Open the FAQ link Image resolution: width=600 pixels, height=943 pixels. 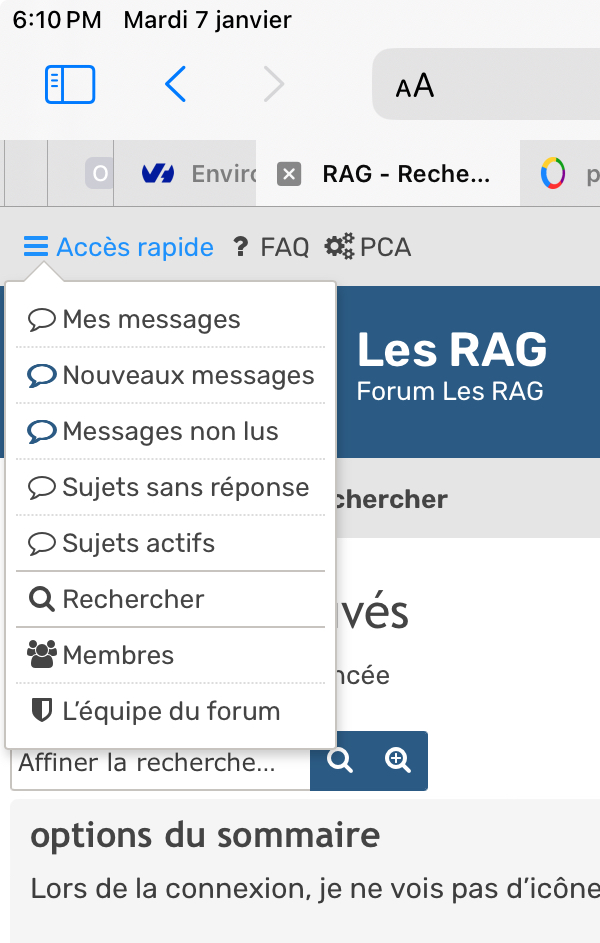[x=272, y=247]
